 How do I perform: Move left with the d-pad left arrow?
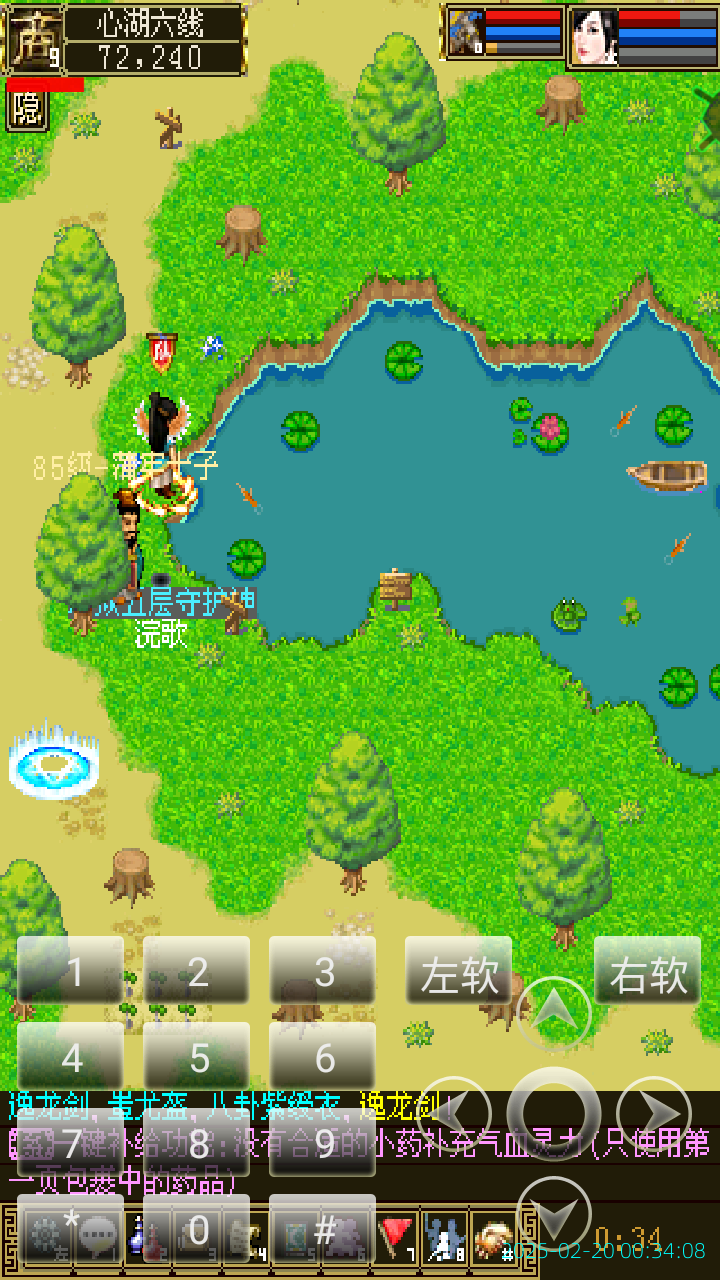tap(455, 1114)
